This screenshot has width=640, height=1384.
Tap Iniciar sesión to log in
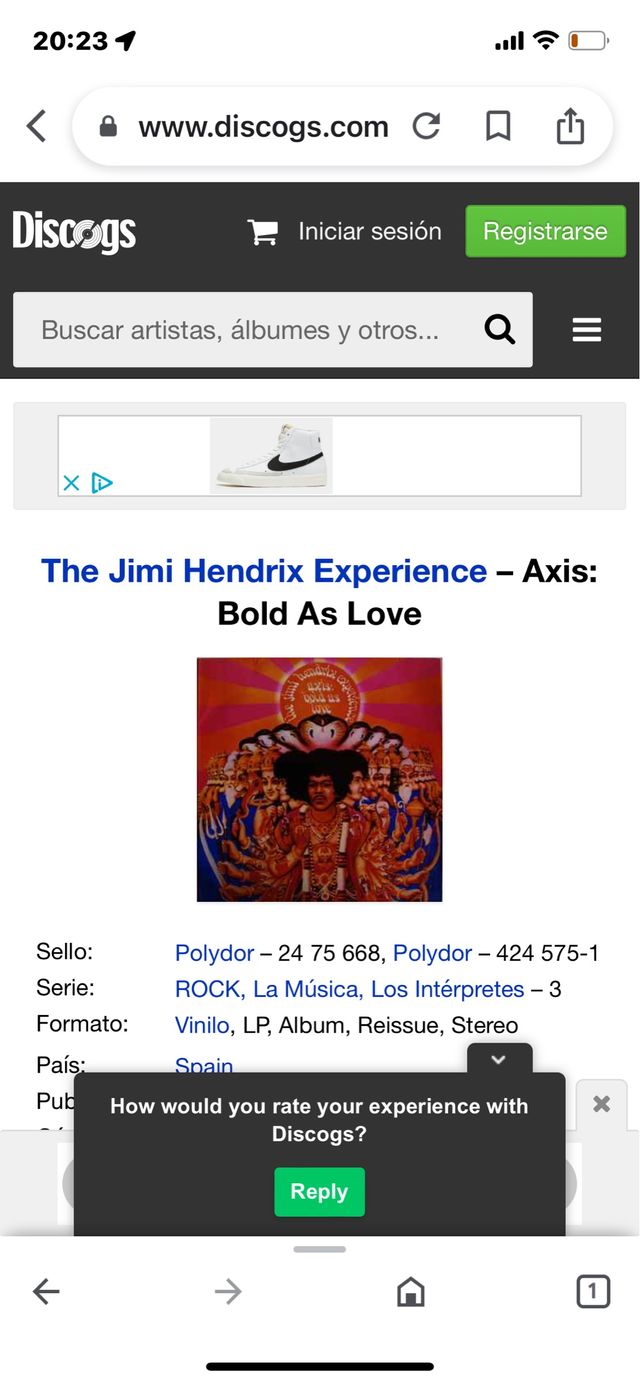tap(369, 231)
